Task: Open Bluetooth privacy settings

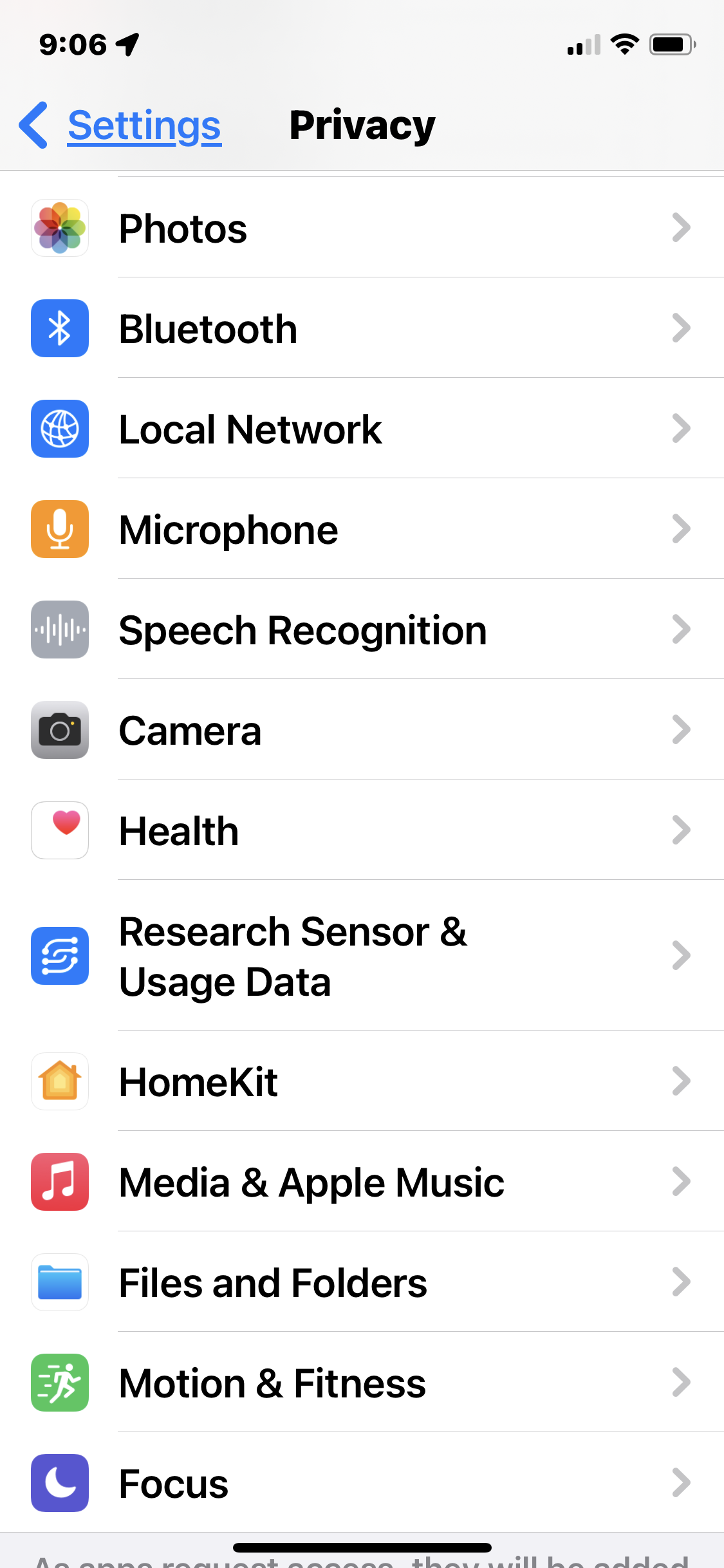Action: [362, 329]
